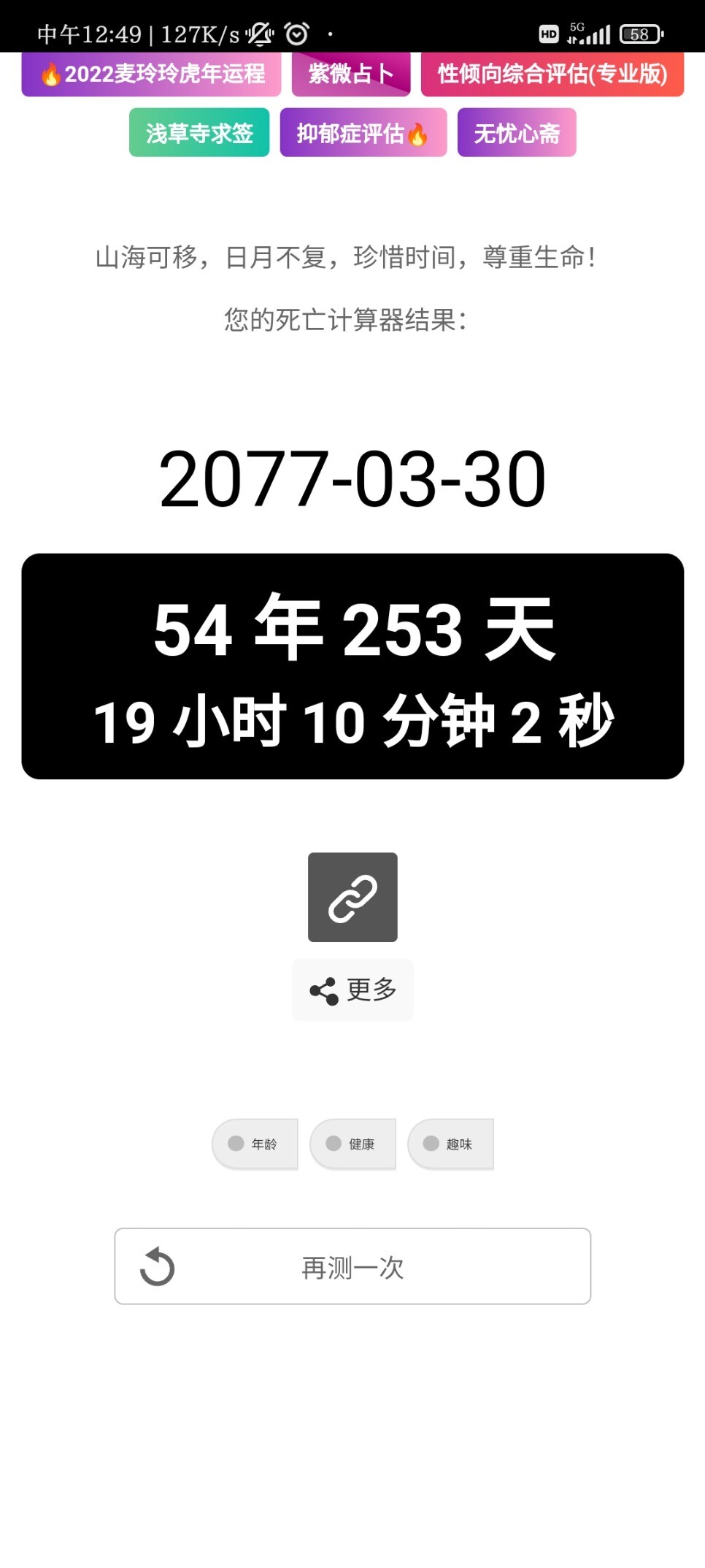Choose the 健康 option

tap(352, 1144)
